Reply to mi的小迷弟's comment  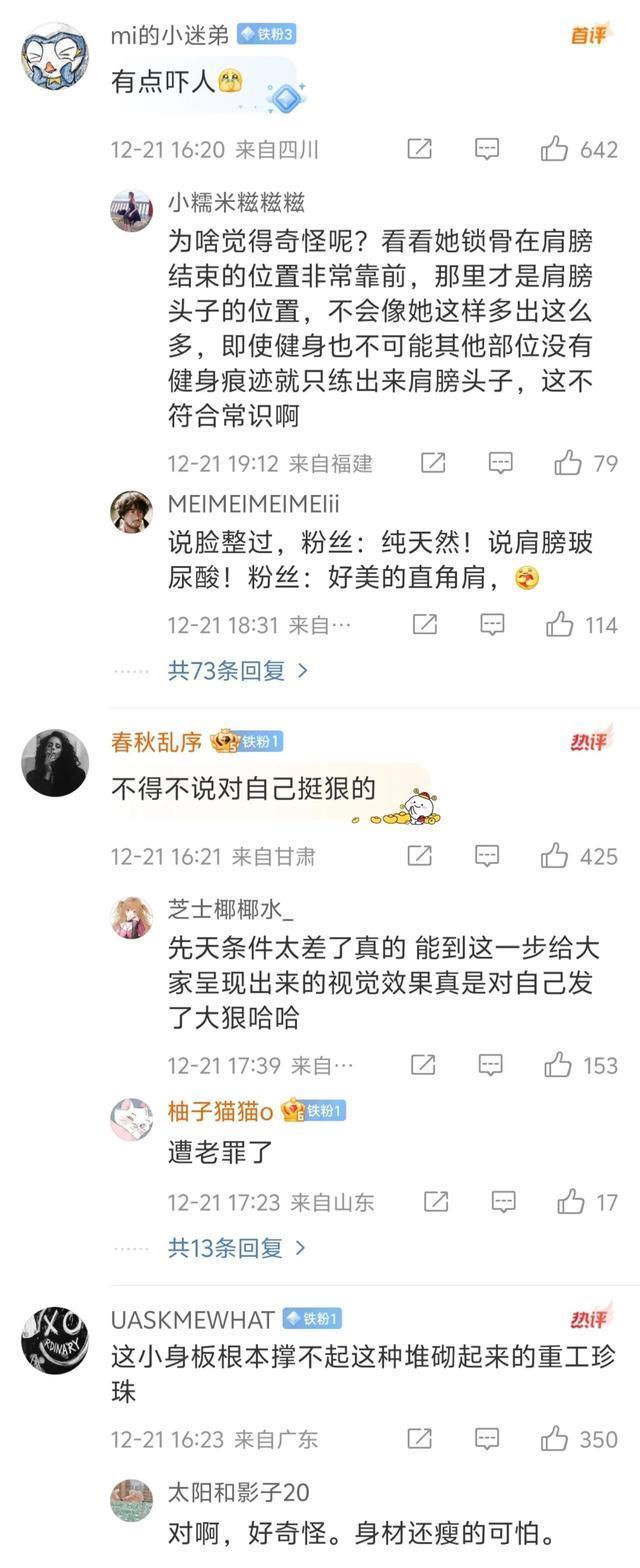487,150
